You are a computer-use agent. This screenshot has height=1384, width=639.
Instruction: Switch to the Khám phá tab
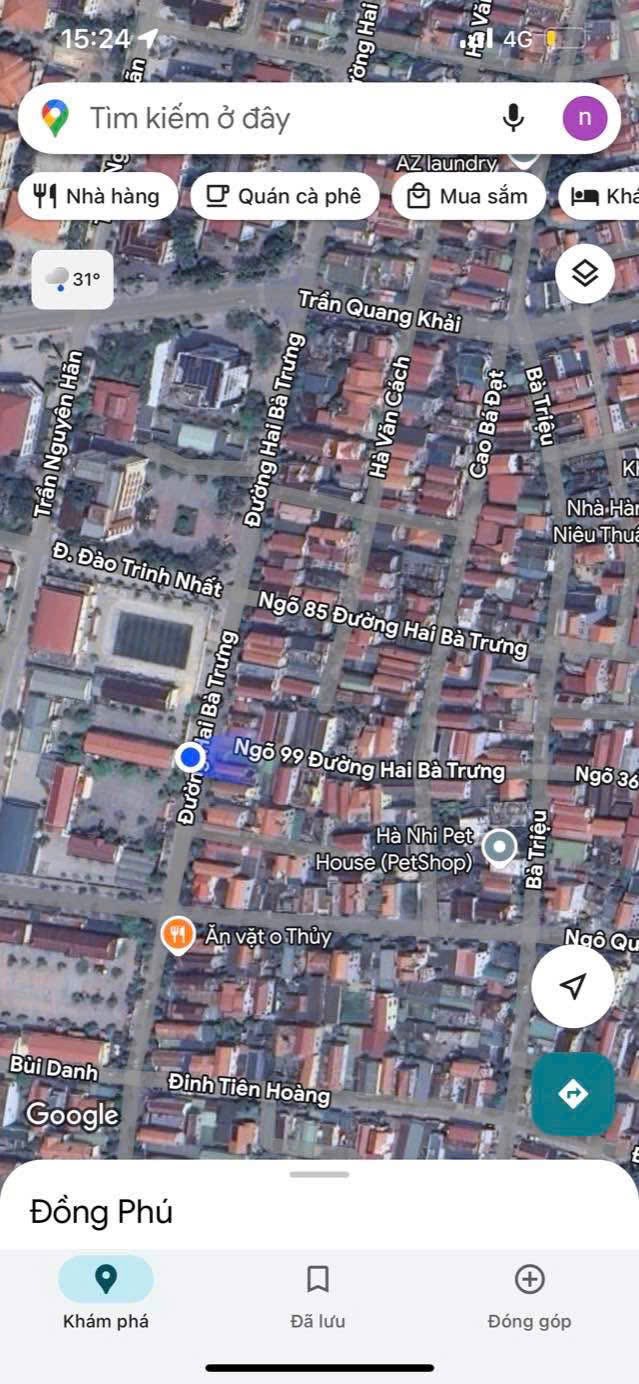coord(106,1294)
